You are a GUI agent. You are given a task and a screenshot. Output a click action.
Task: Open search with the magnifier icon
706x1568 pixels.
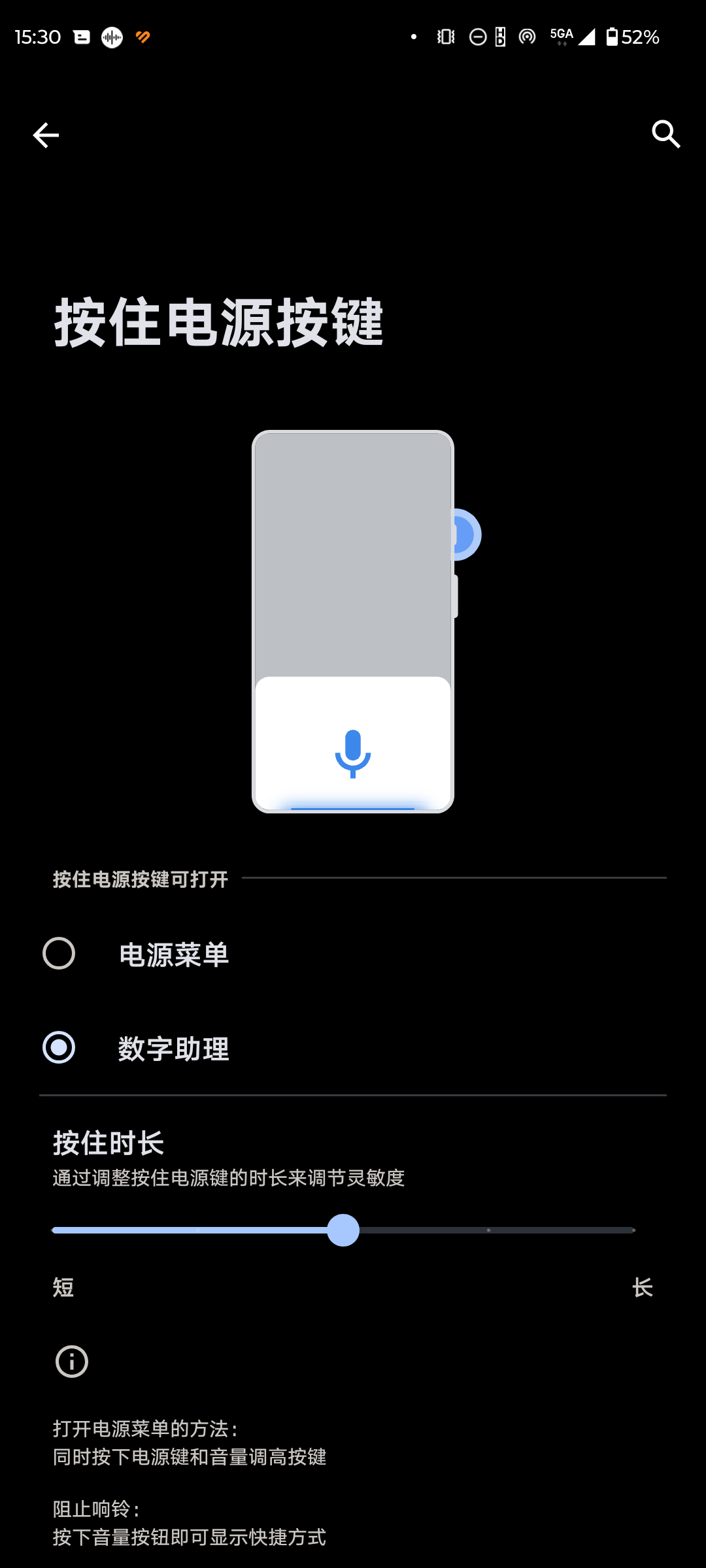(x=666, y=135)
